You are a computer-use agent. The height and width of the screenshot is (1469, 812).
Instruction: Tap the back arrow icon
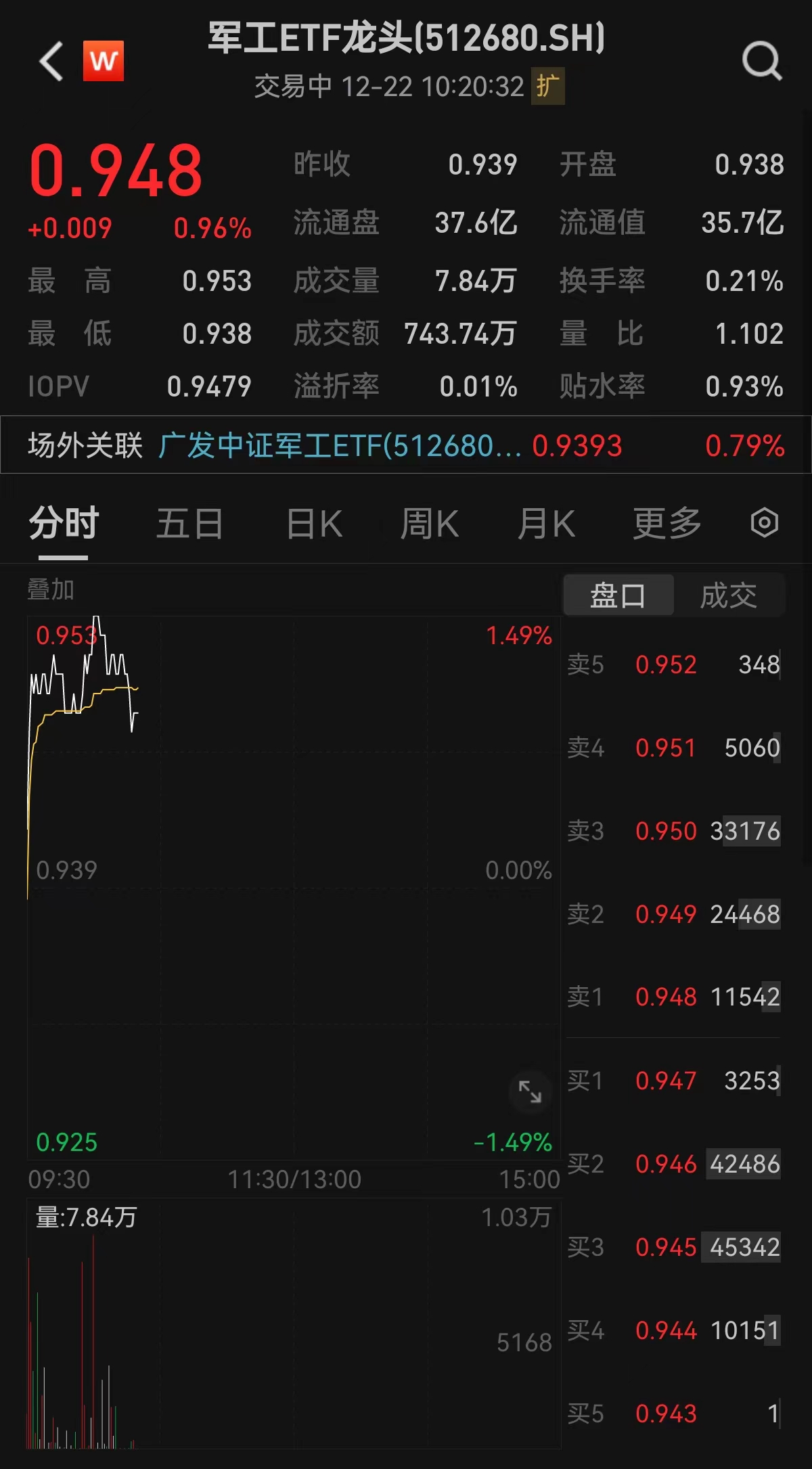pos(49,62)
